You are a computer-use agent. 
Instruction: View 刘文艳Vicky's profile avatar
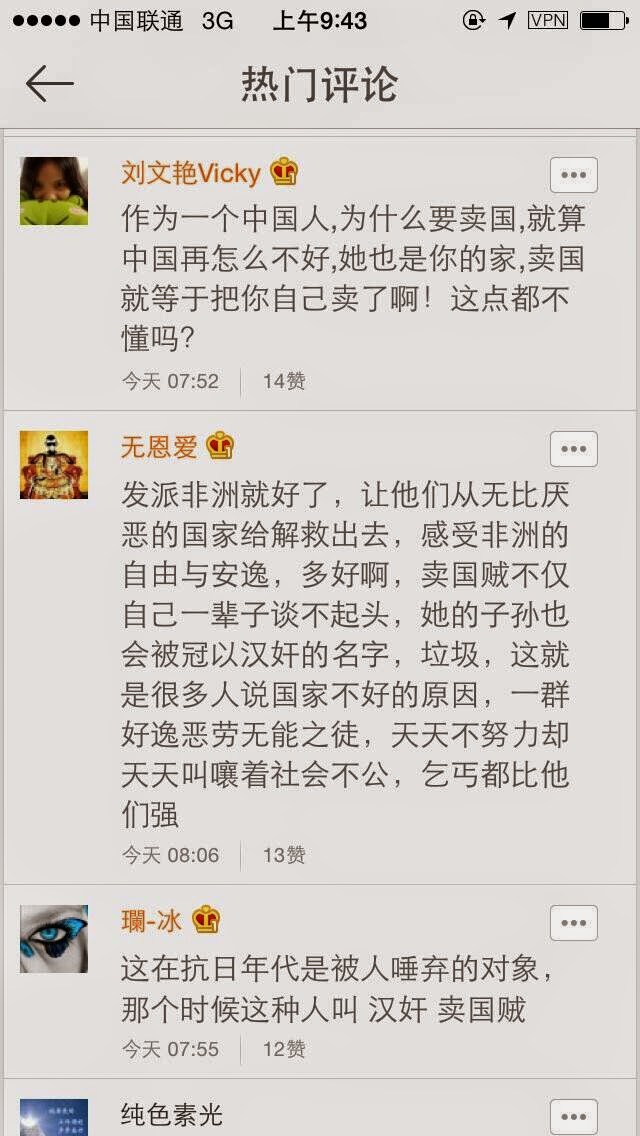(54, 190)
